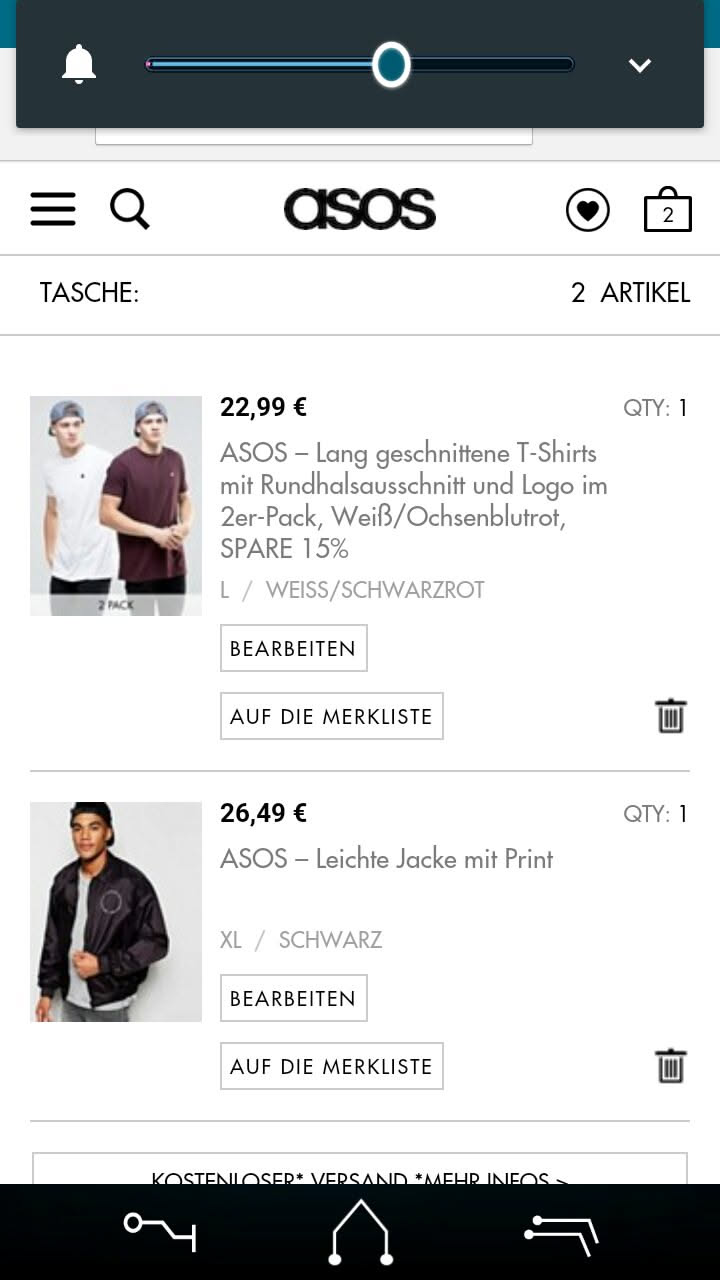Tap the system home button
720x1280 pixels.
click(x=360, y=1233)
